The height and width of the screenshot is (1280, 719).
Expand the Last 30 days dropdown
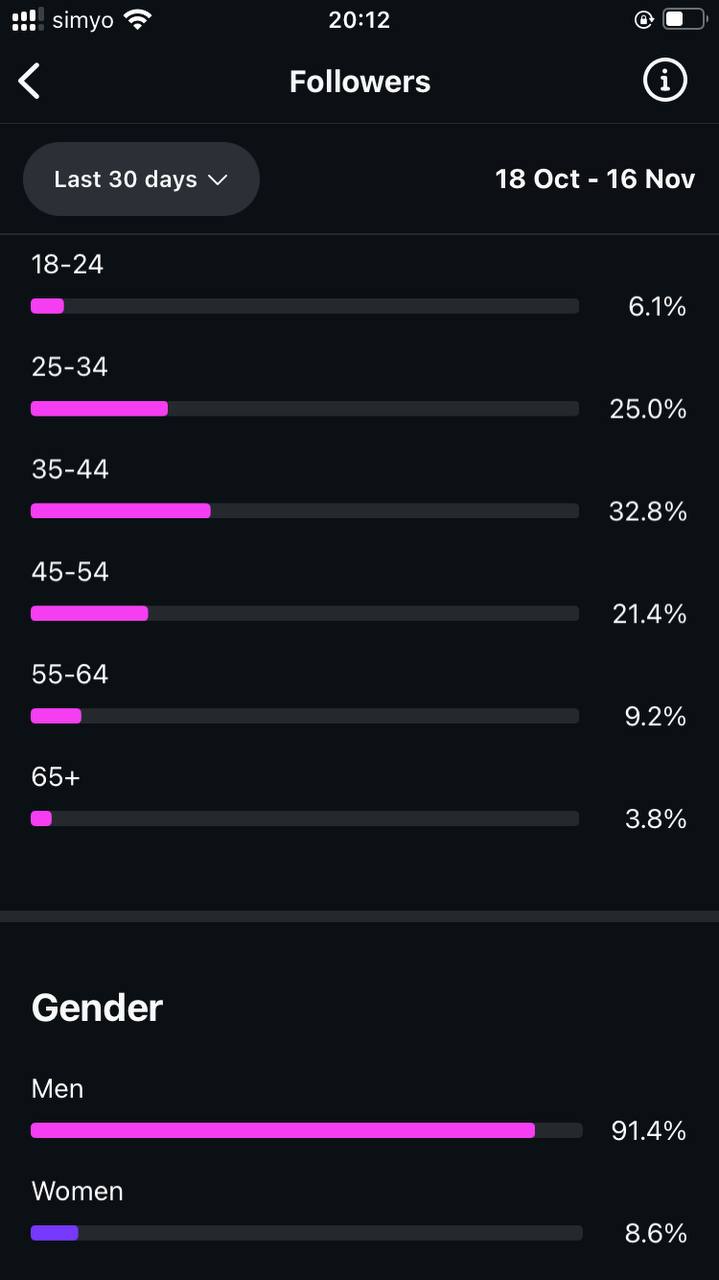pyautogui.click(x=141, y=179)
